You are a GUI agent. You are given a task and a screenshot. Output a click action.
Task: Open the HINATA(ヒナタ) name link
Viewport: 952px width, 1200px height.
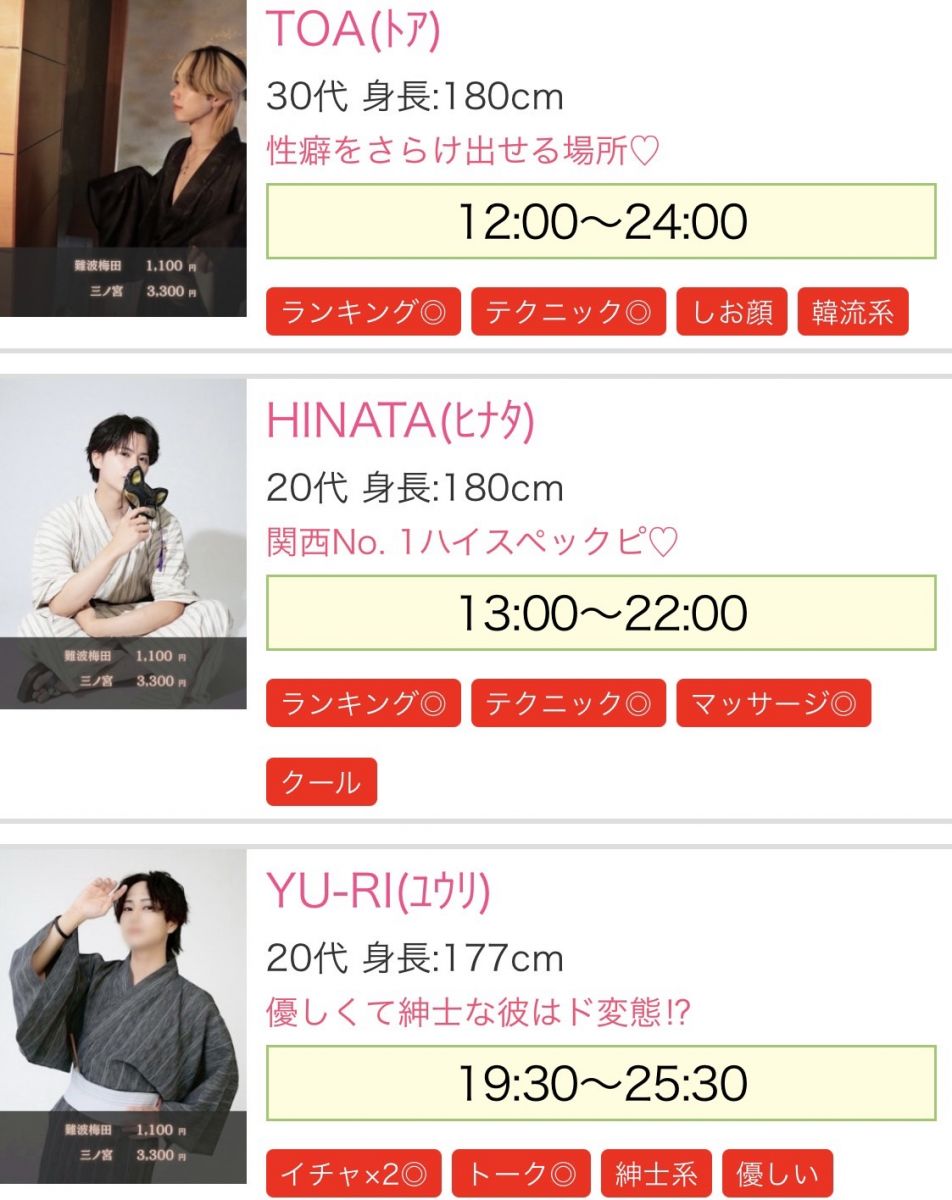tap(400, 422)
